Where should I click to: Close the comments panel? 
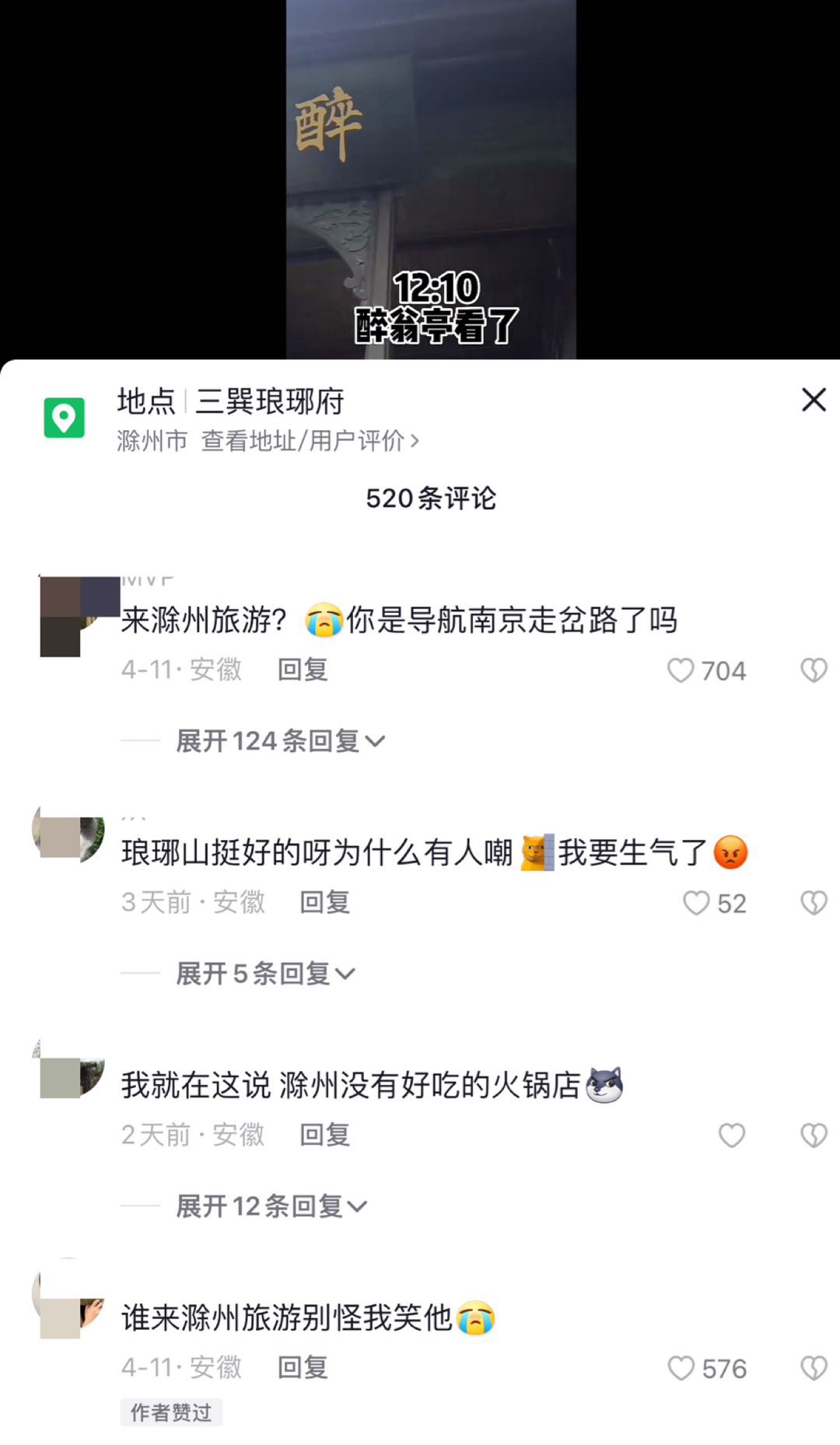[814, 400]
